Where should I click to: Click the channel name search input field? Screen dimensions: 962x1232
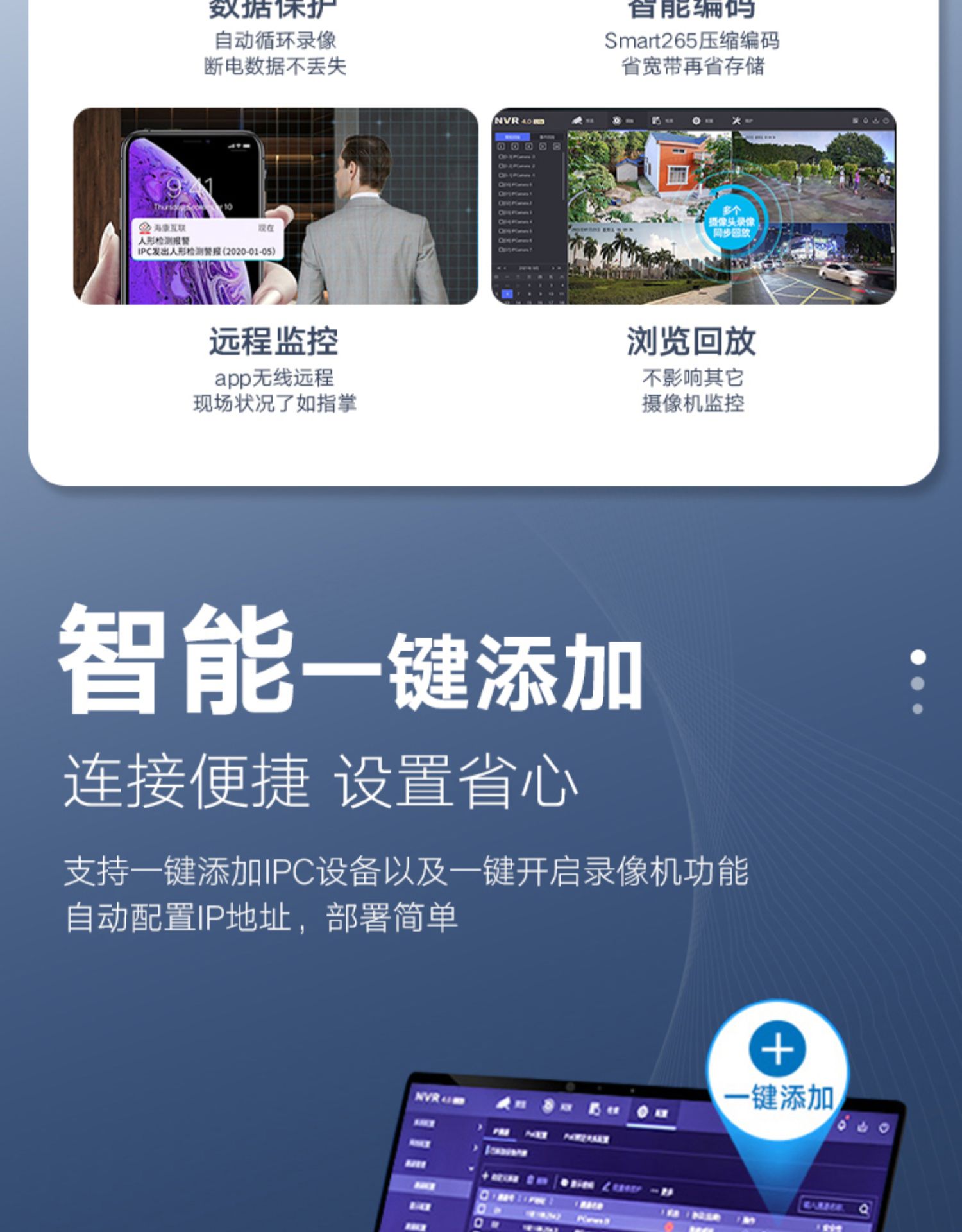coord(827,1205)
